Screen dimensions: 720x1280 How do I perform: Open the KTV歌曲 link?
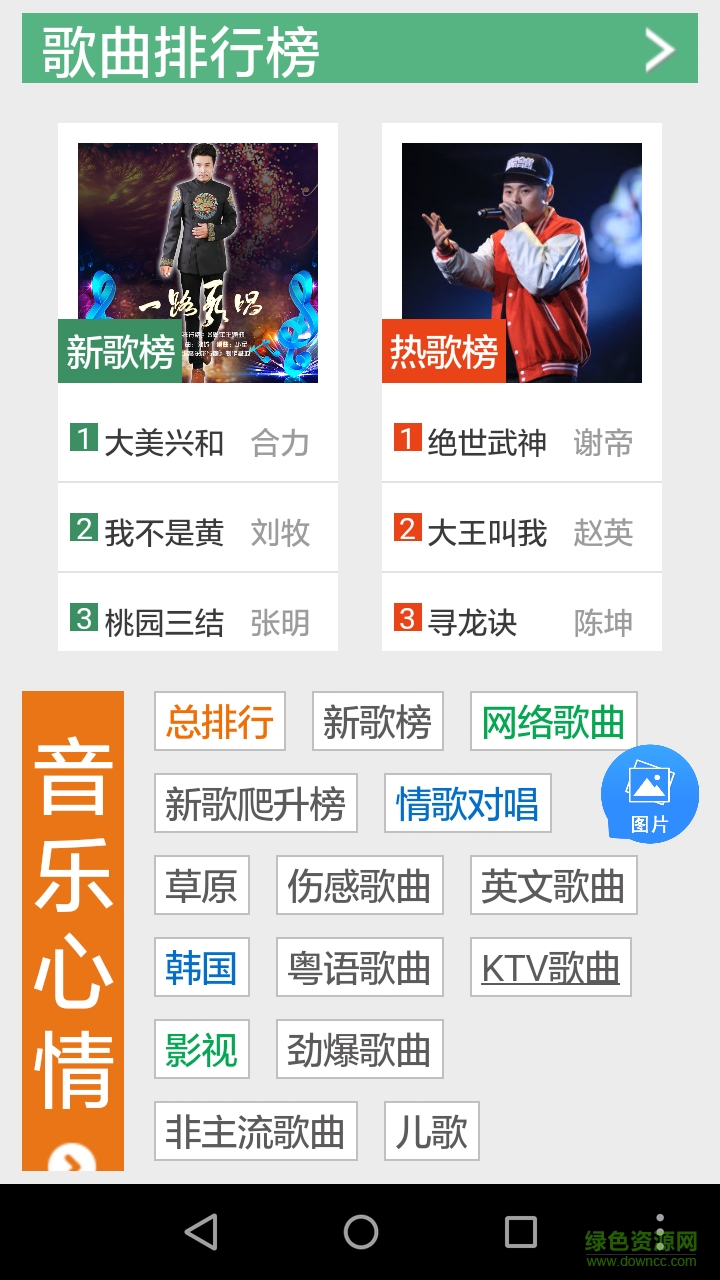point(550,967)
